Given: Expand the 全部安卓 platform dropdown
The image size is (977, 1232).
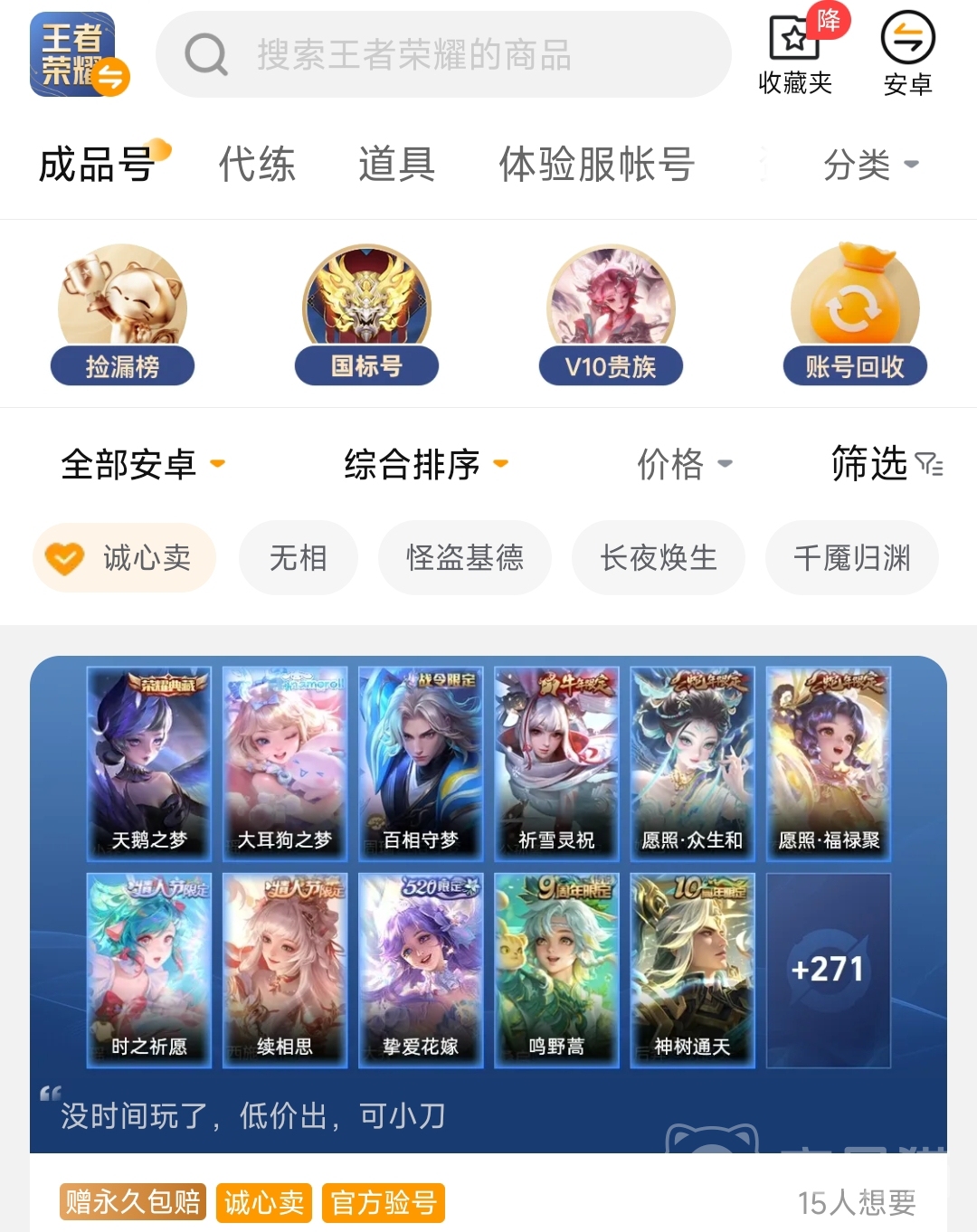Looking at the screenshot, I should pos(142,464).
